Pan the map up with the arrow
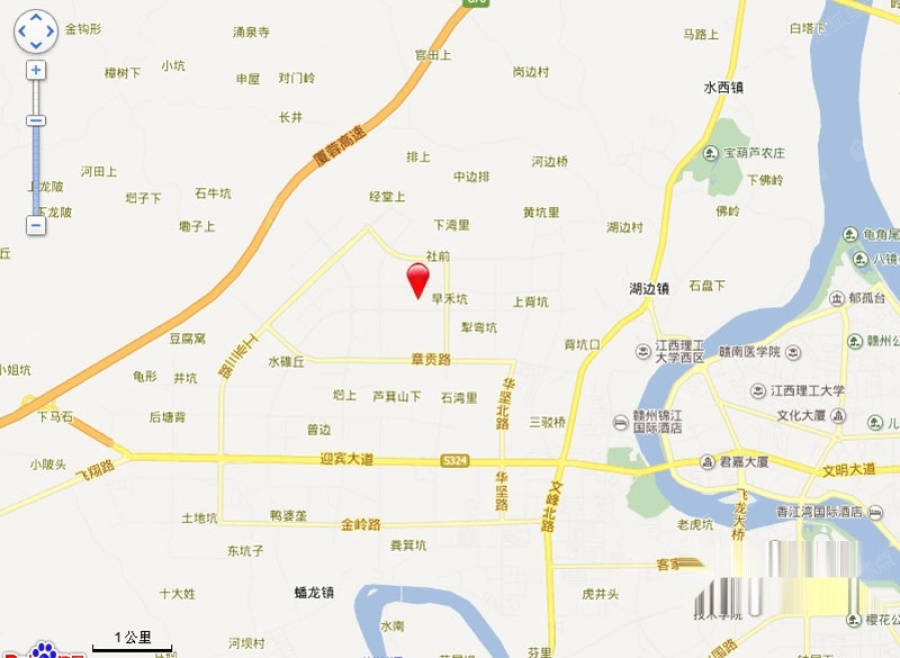 (36, 20)
